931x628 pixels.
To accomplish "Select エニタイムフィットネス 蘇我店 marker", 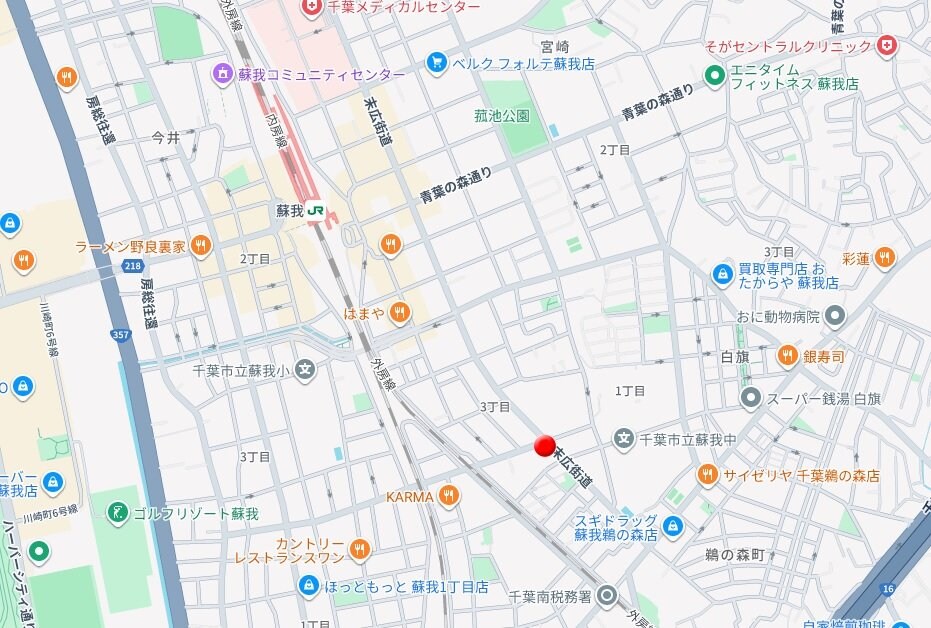I will 714,76.
